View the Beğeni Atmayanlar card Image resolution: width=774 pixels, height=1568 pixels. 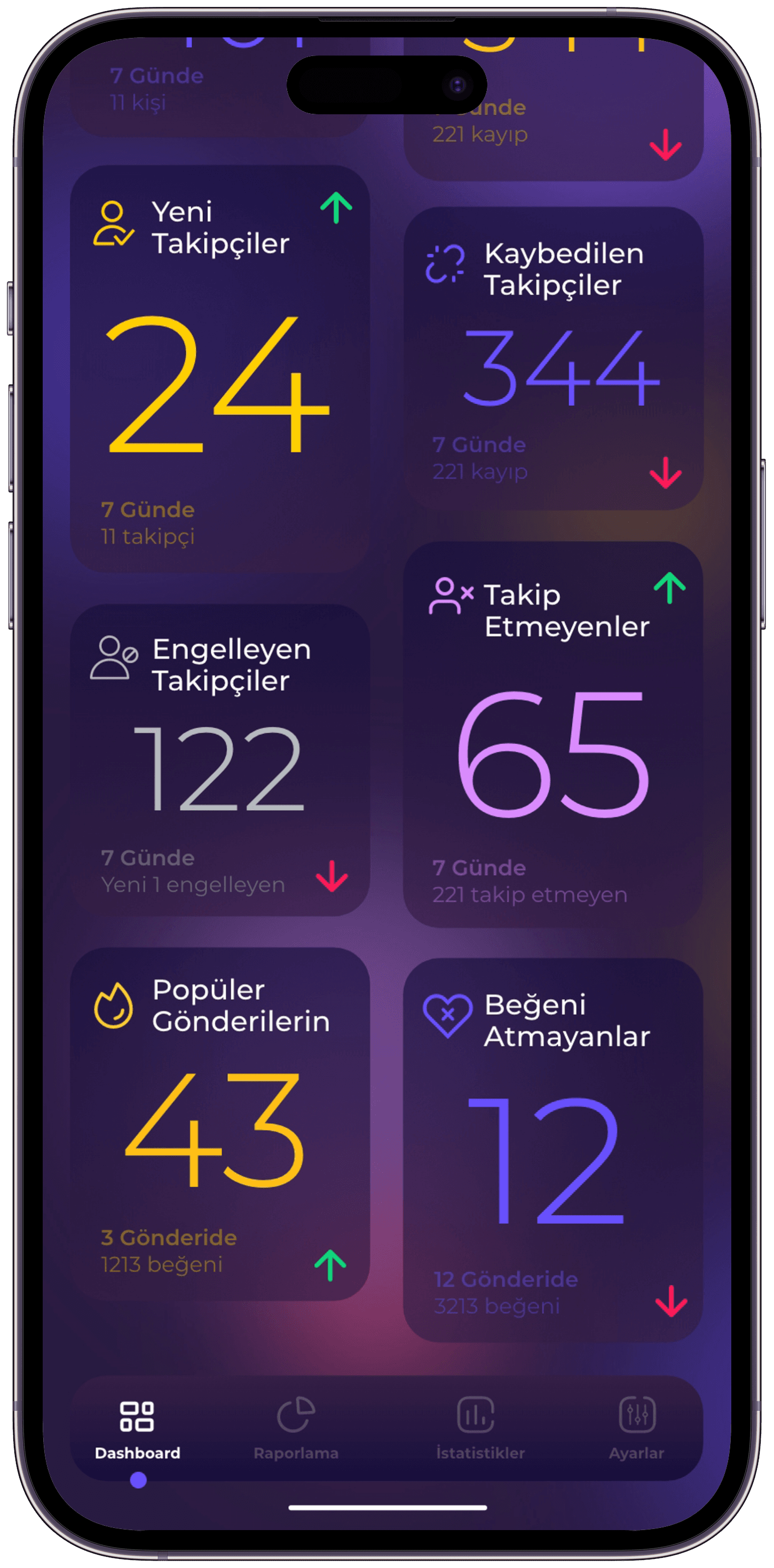point(553,1150)
